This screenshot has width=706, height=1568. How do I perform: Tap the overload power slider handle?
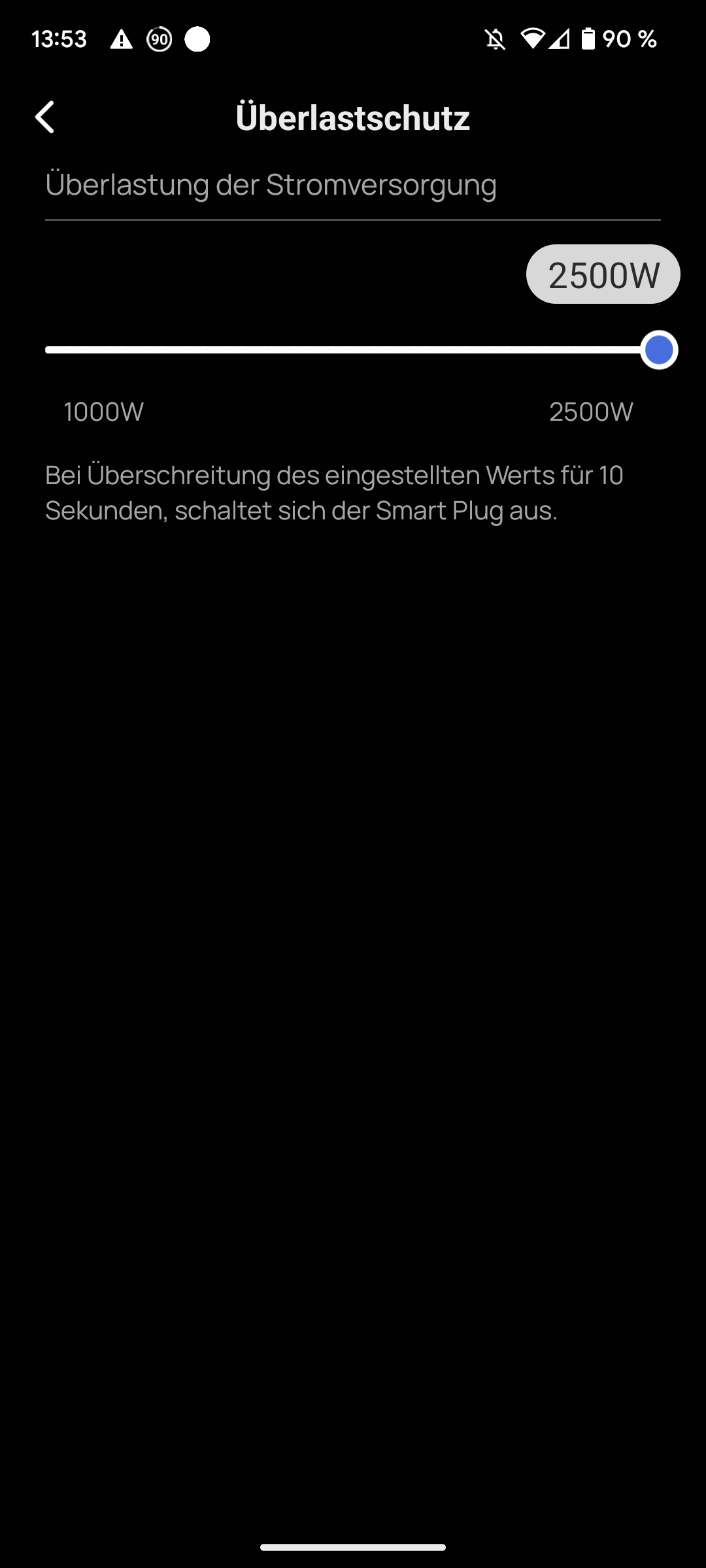[658, 350]
